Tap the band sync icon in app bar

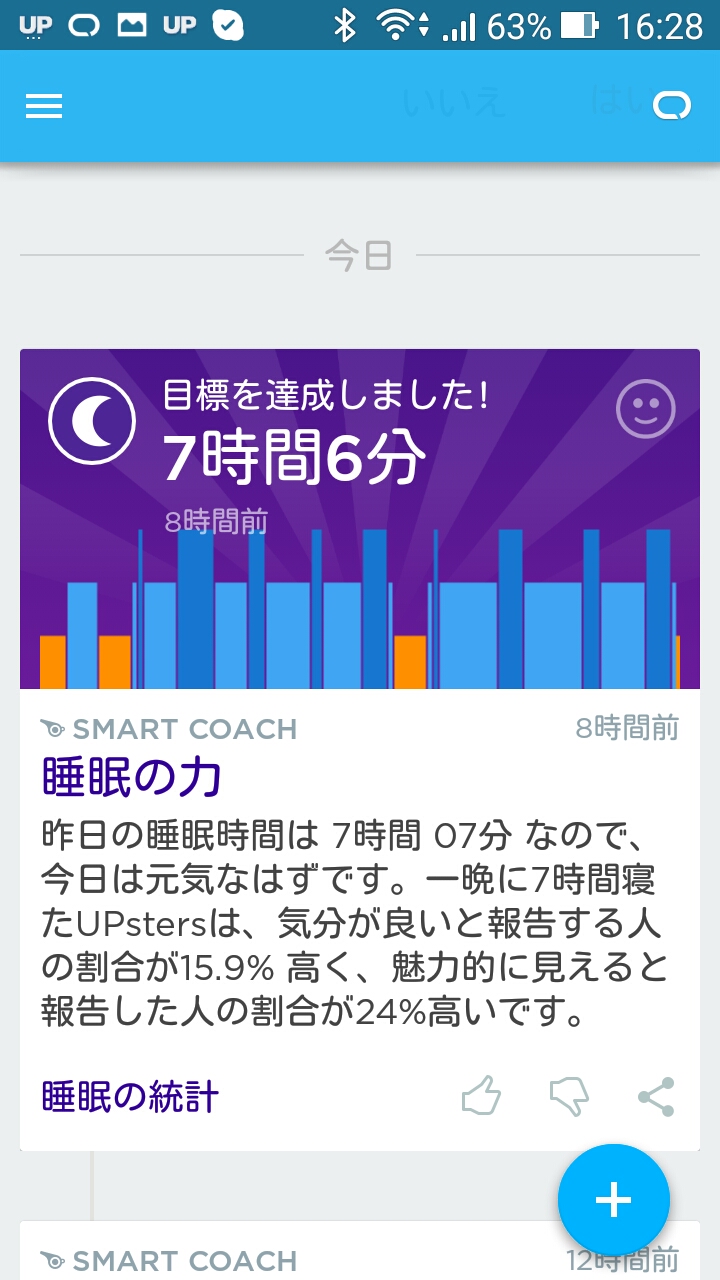(x=672, y=106)
